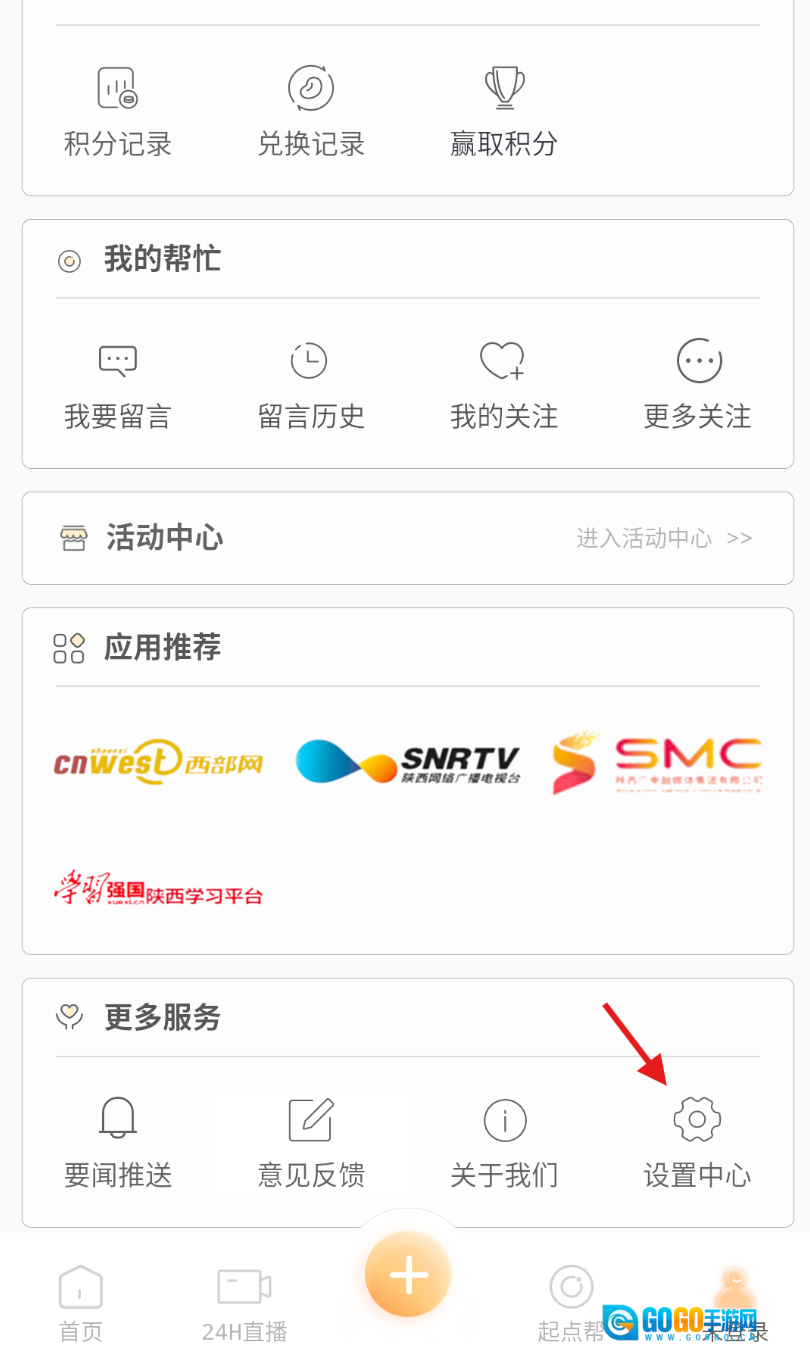Open the cnwest 西部网 recommended app
Viewport: 810px width, 1351px height.
158,763
